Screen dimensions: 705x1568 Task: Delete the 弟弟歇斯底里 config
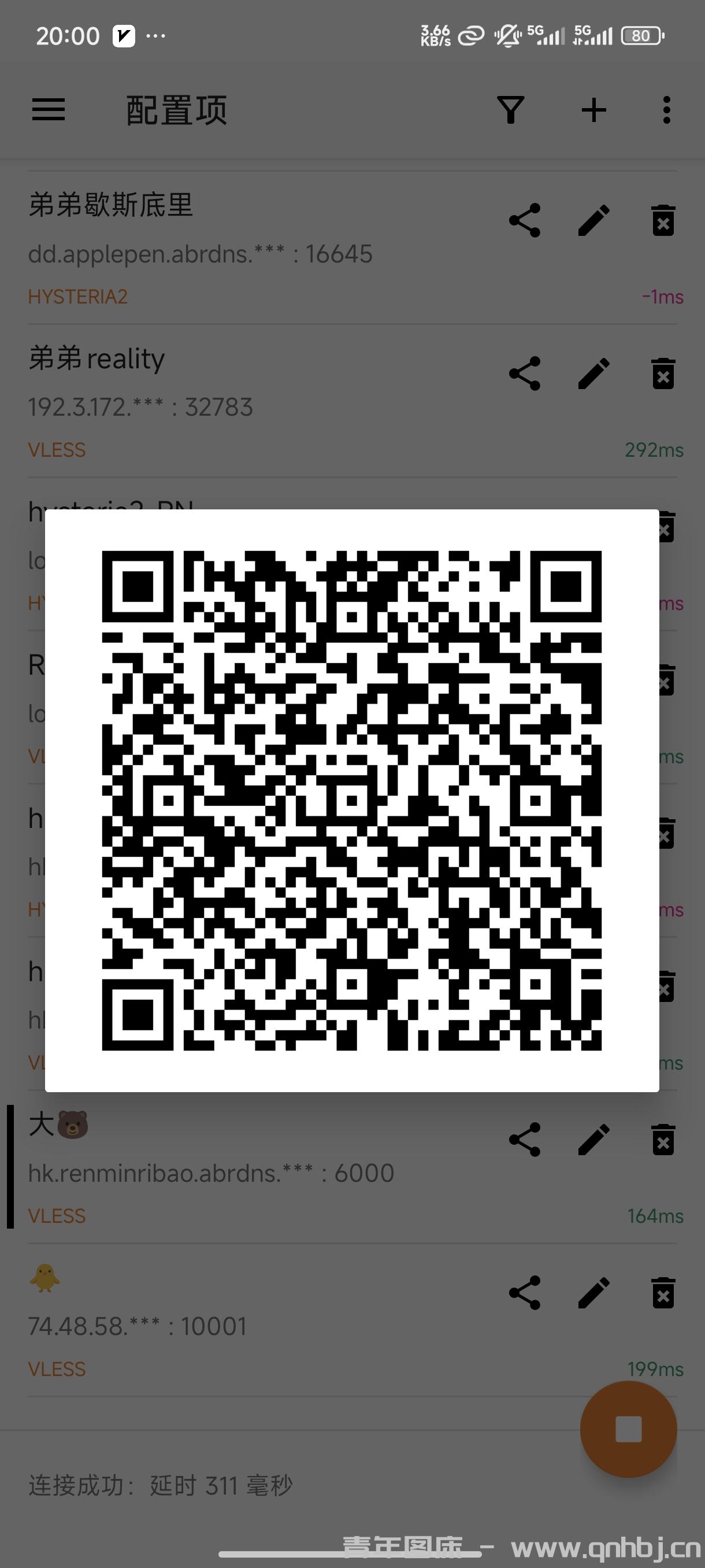pyautogui.click(x=663, y=220)
